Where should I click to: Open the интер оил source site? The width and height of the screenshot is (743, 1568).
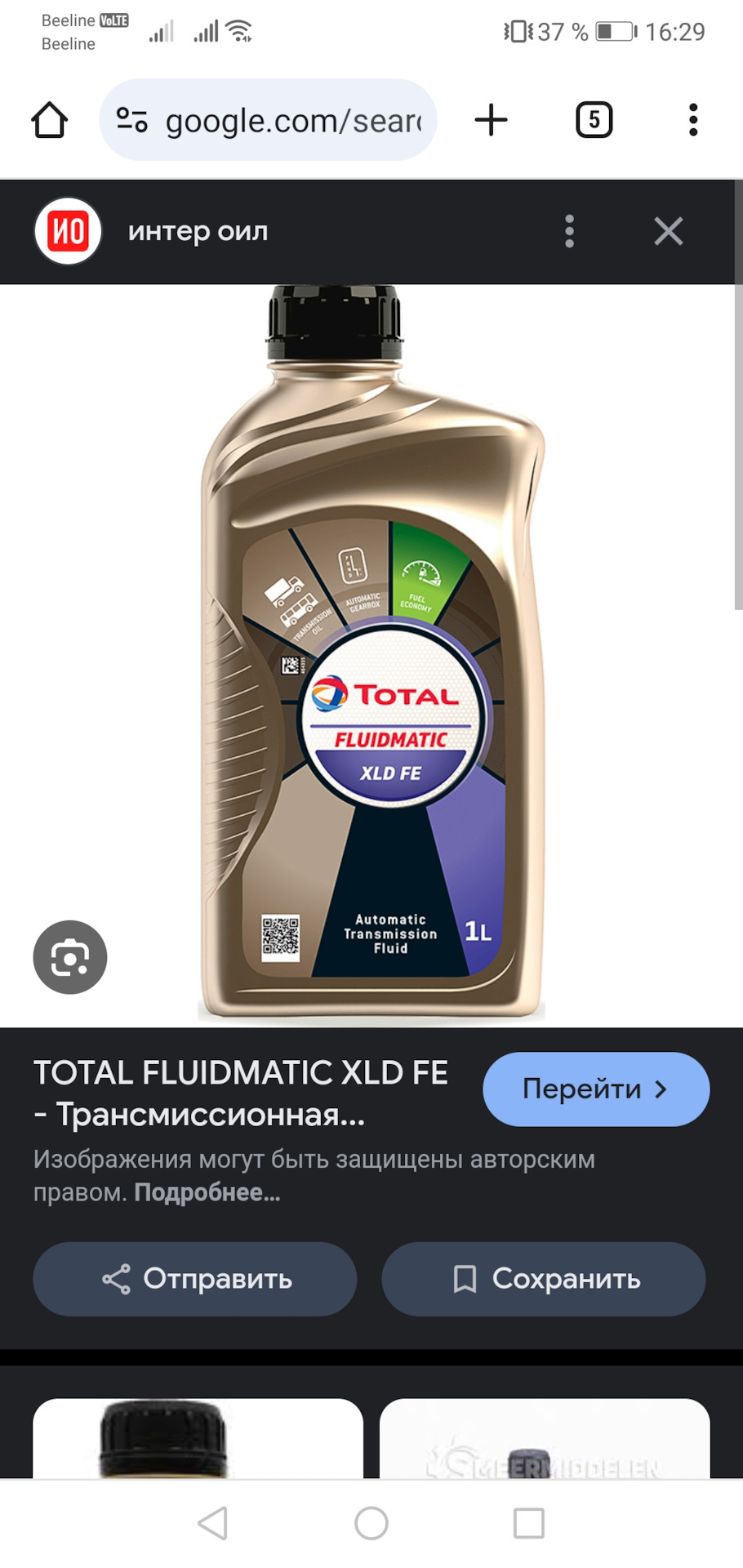tap(198, 231)
